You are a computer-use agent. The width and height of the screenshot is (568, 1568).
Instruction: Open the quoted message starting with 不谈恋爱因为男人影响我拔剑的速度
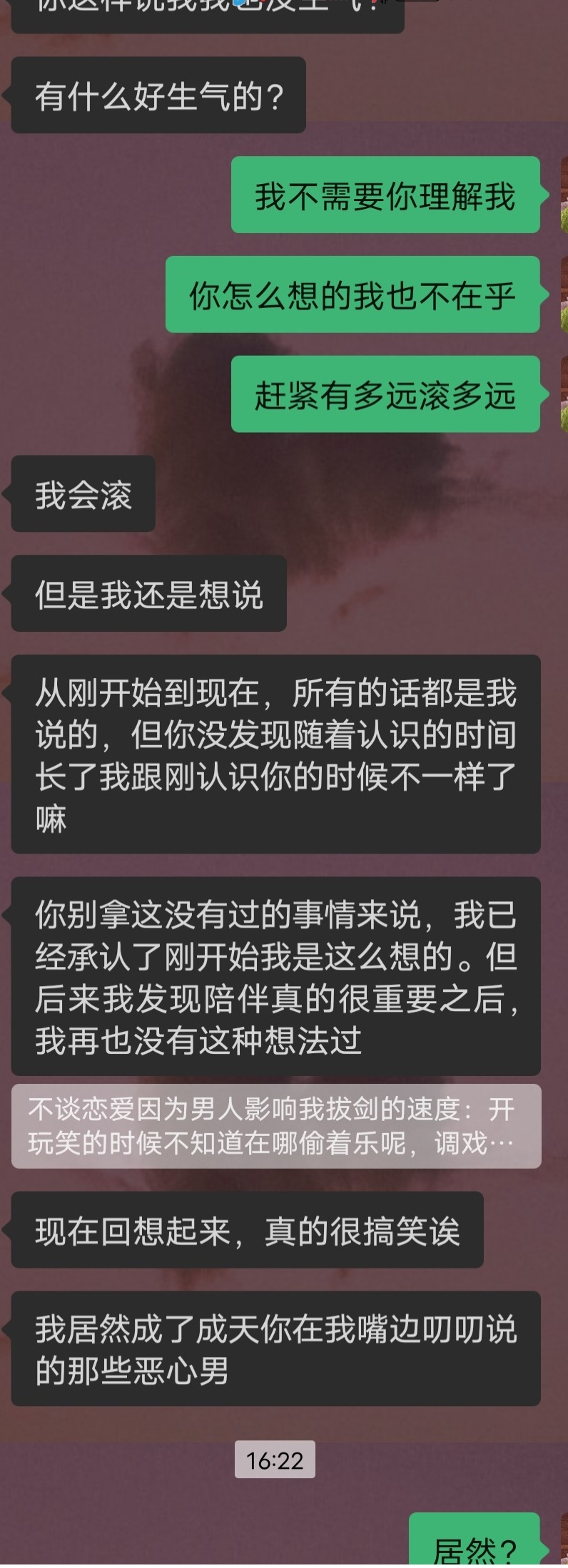click(x=275, y=1126)
